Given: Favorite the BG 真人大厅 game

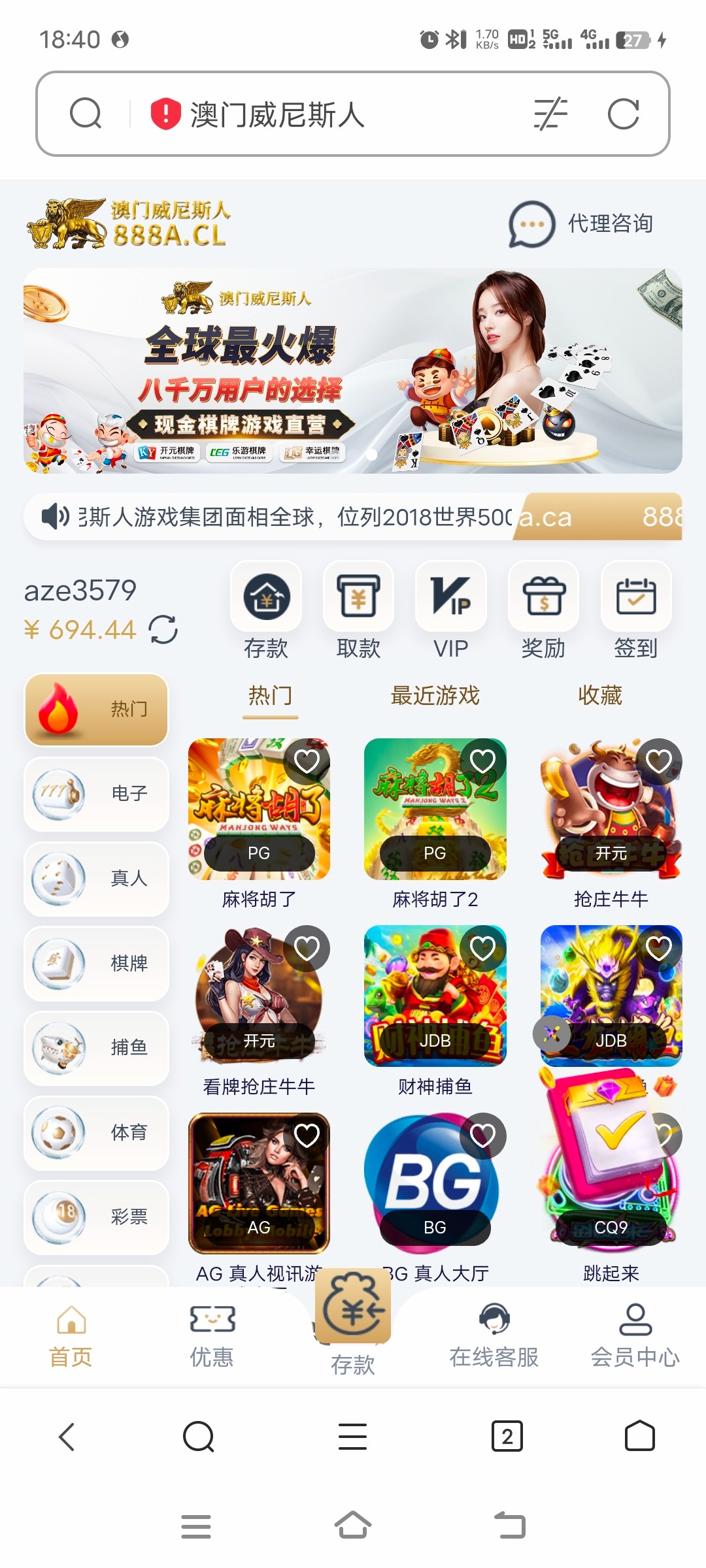Looking at the screenshot, I should click(482, 1136).
